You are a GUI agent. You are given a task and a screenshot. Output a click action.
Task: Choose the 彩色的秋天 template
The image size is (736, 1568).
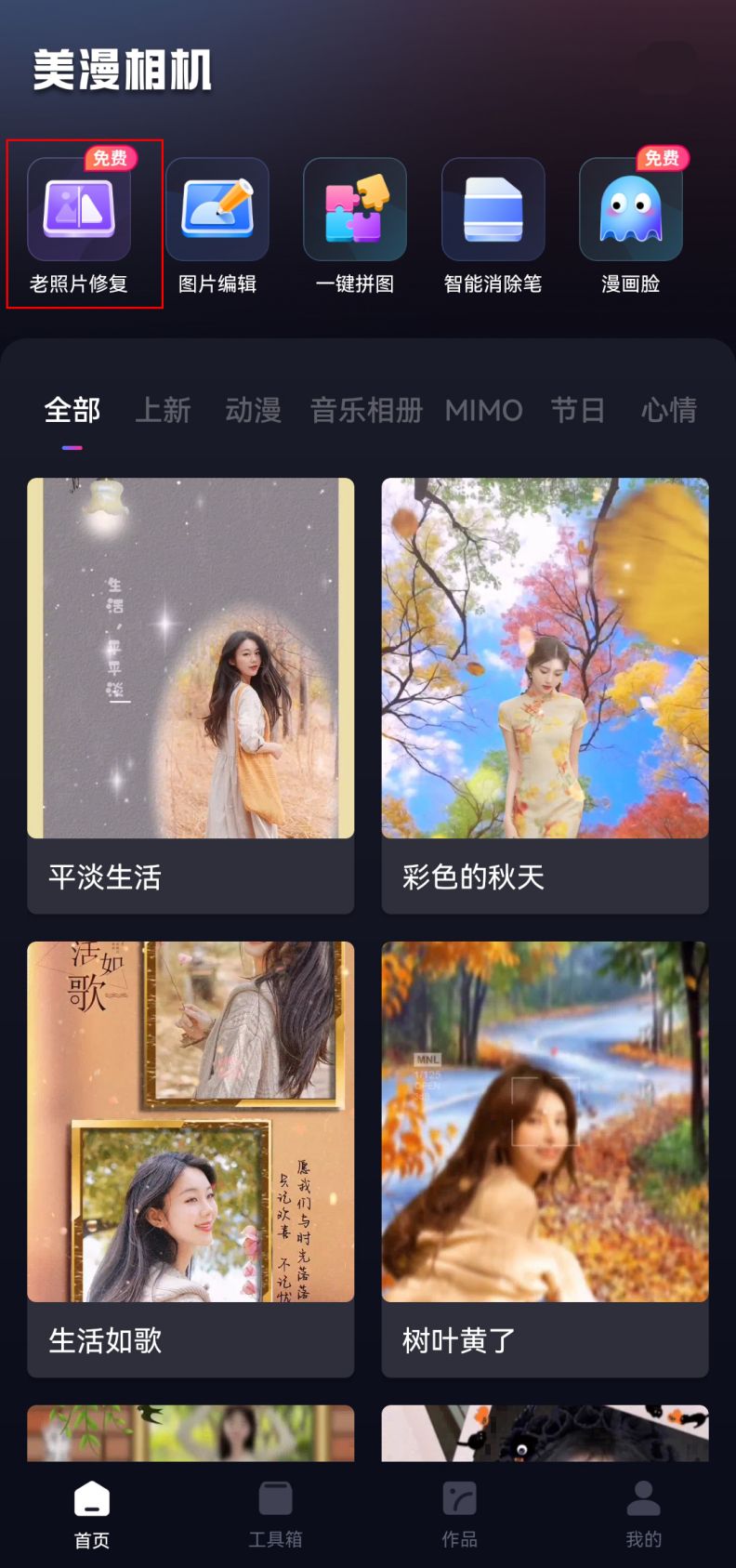pyautogui.click(x=545, y=694)
